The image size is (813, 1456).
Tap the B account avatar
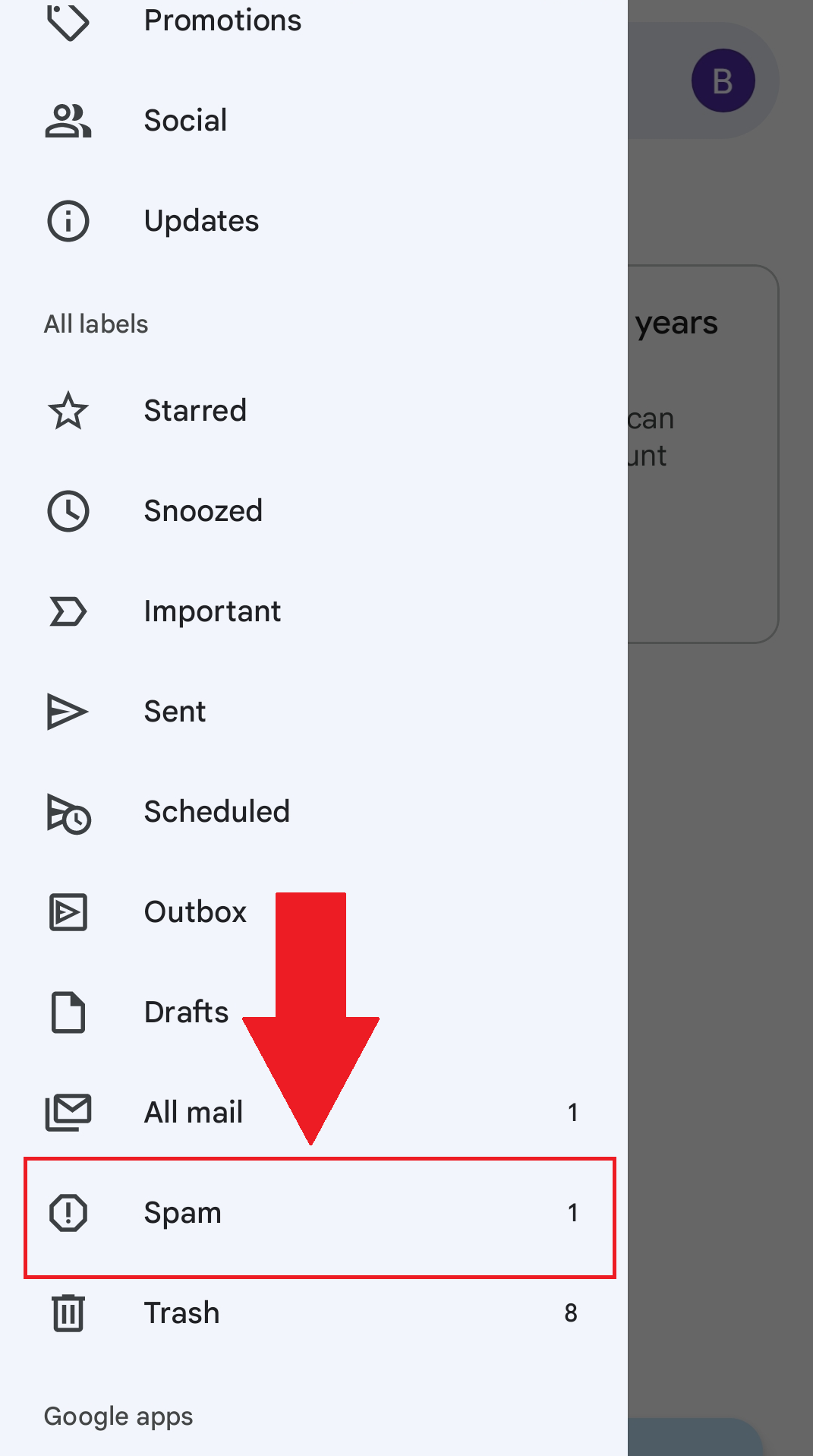(723, 81)
